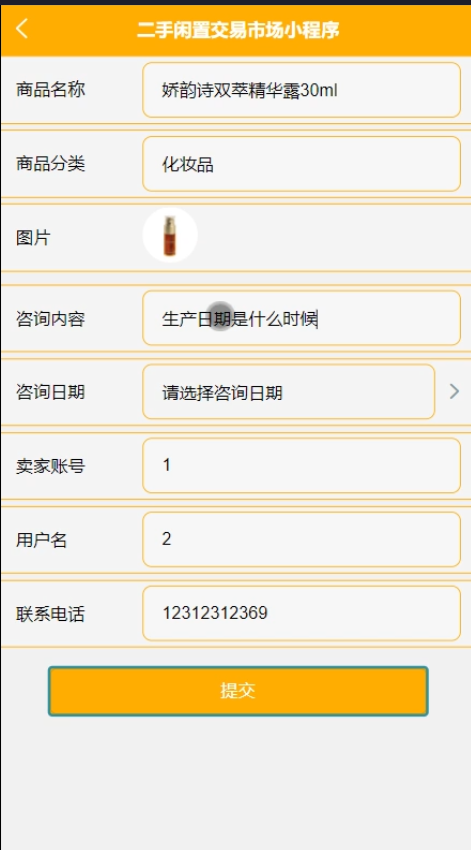Tap the 卖家账号 field
Viewport: 471px width, 850px height.
tap(301, 466)
